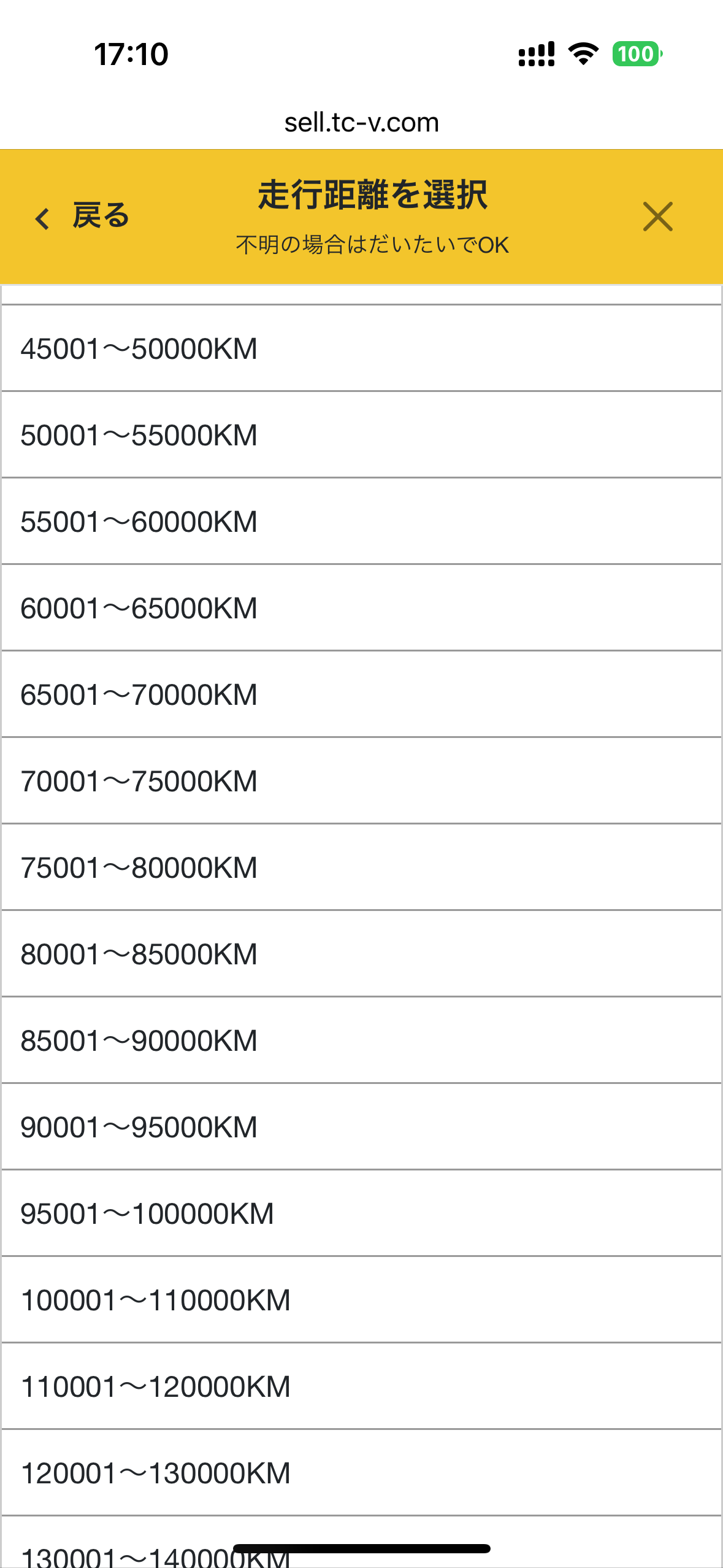Viewport: 723px width, 1568px height.
Task: Select 45001〜50000KM mileage
Action: [x=361, y=348]
